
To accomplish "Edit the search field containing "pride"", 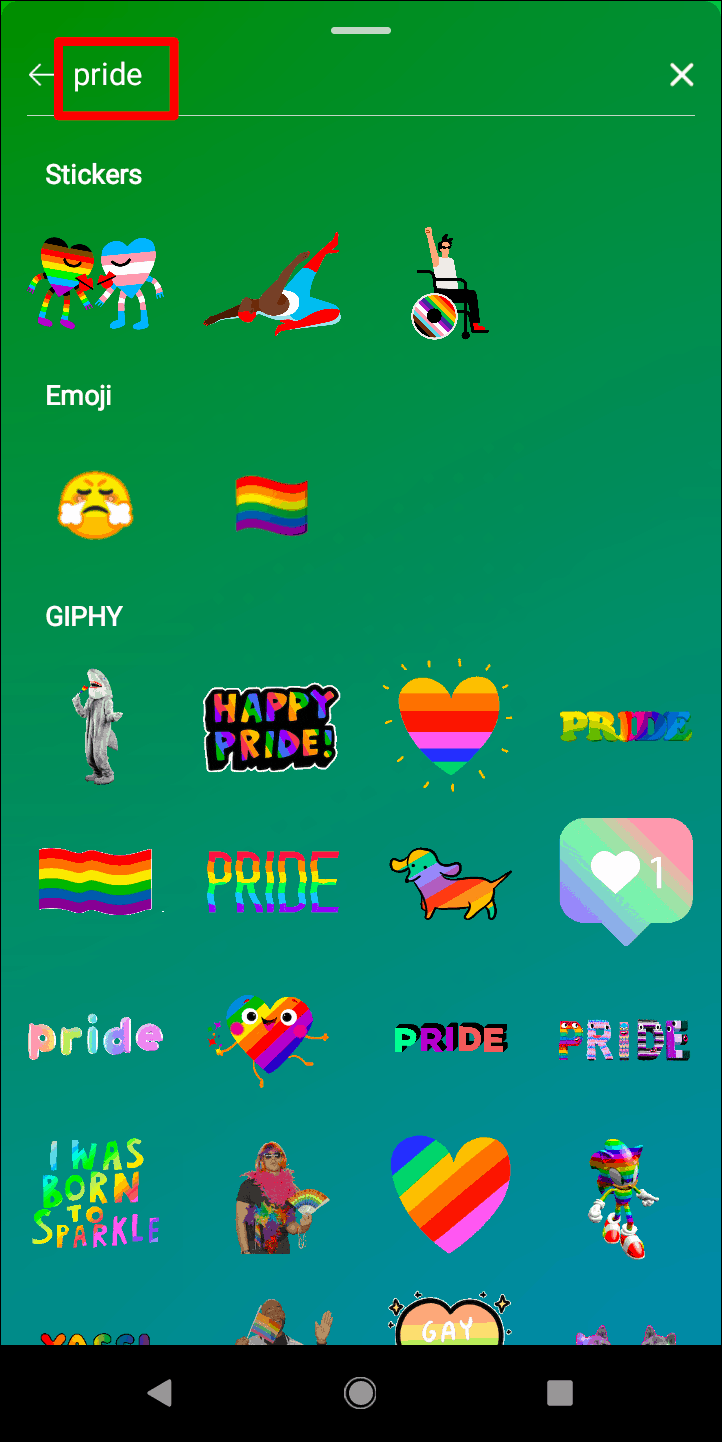I will click(300, 77).
